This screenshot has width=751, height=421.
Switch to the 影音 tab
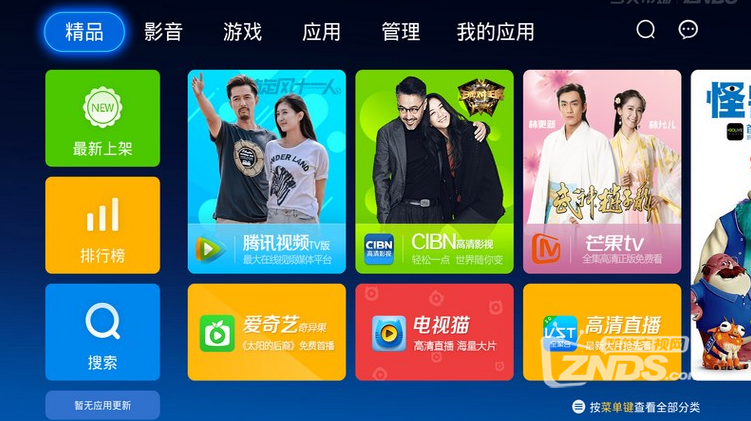point(163,31)
